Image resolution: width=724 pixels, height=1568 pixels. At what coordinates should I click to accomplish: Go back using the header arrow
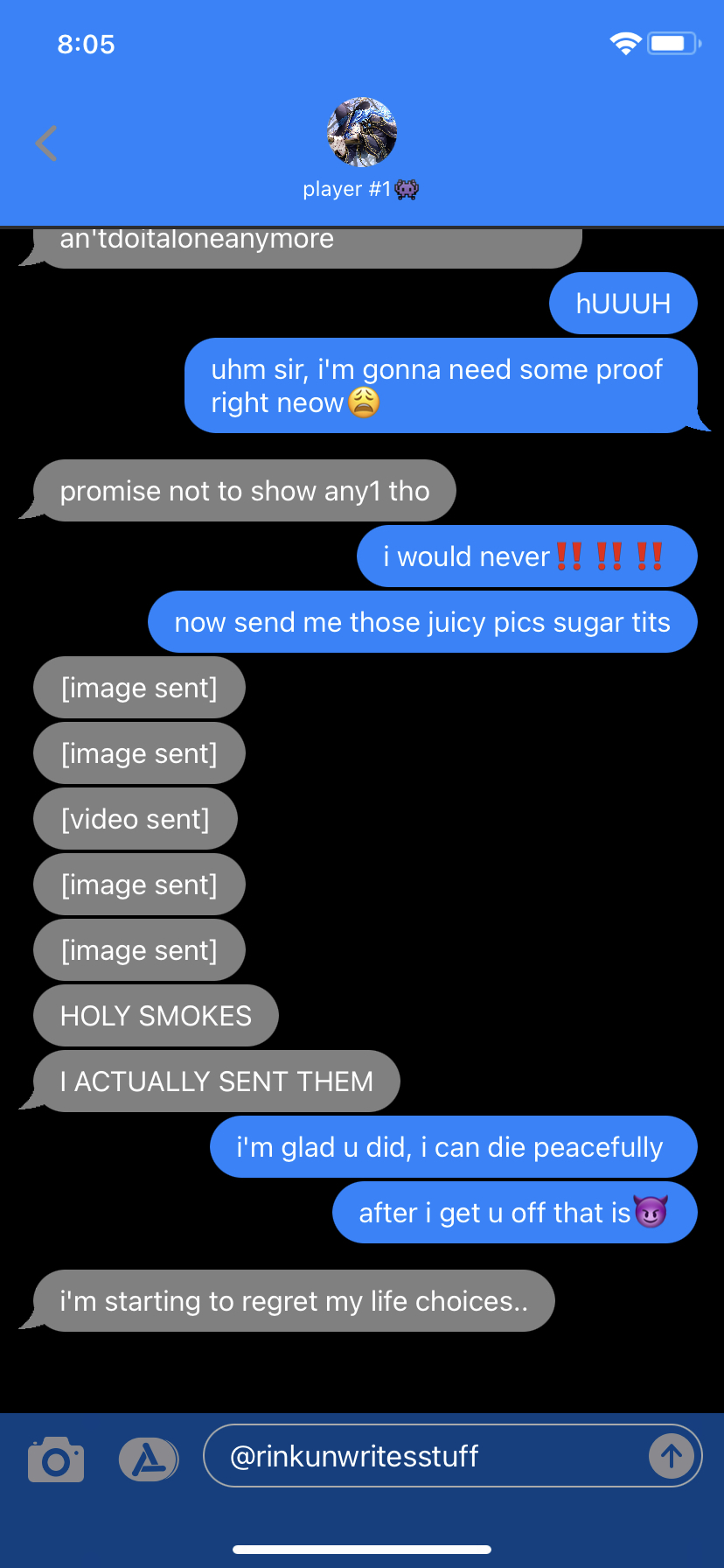point(46,143)
